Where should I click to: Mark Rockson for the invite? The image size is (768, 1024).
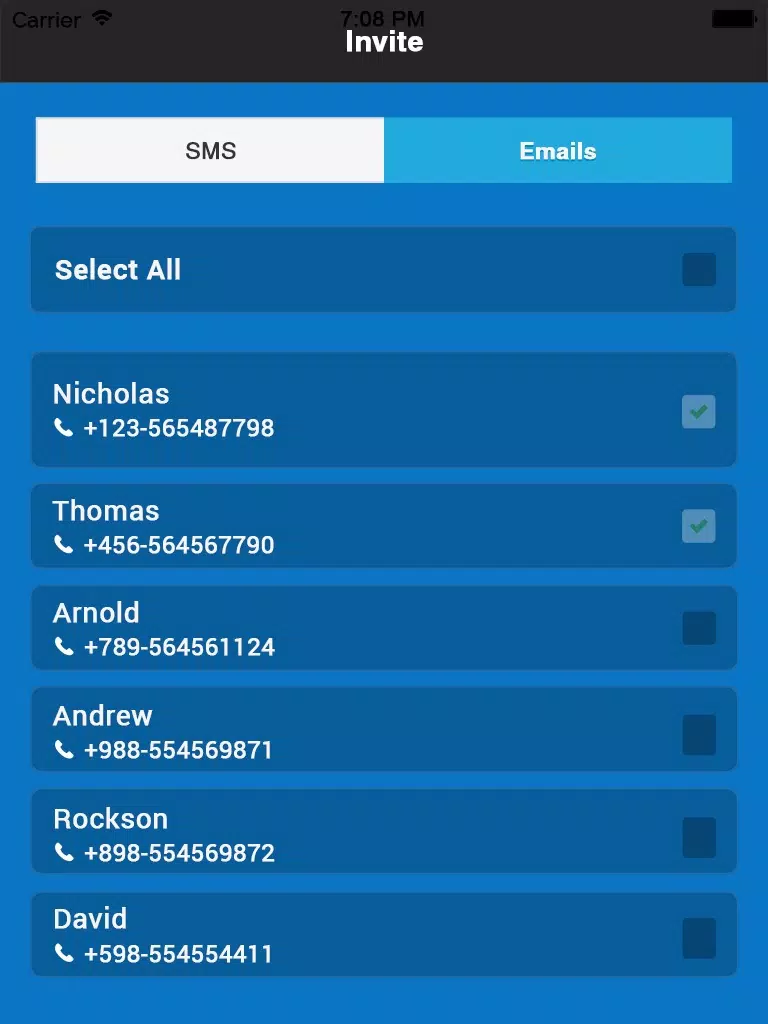point(699,837)
